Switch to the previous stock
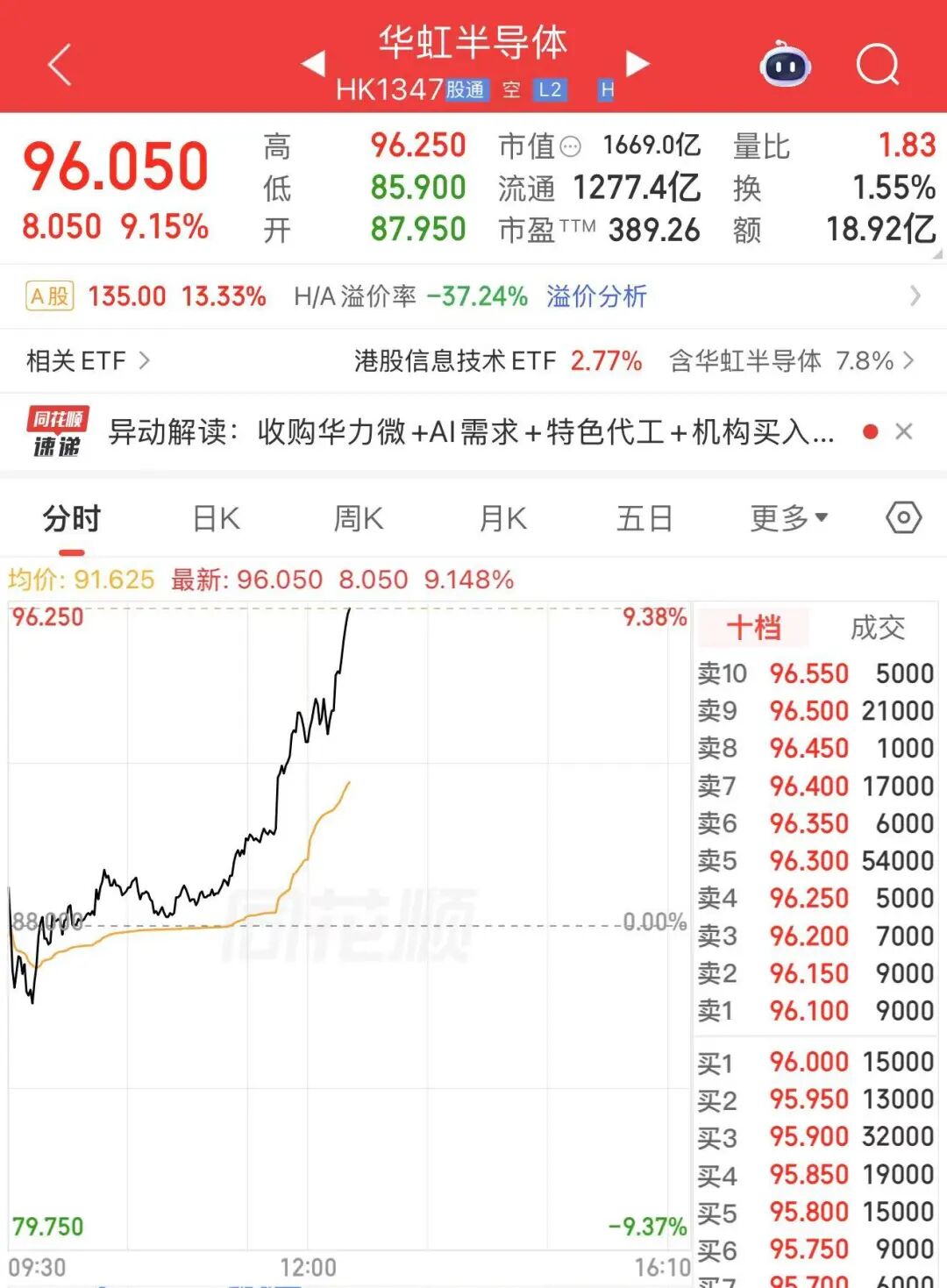 313,63
